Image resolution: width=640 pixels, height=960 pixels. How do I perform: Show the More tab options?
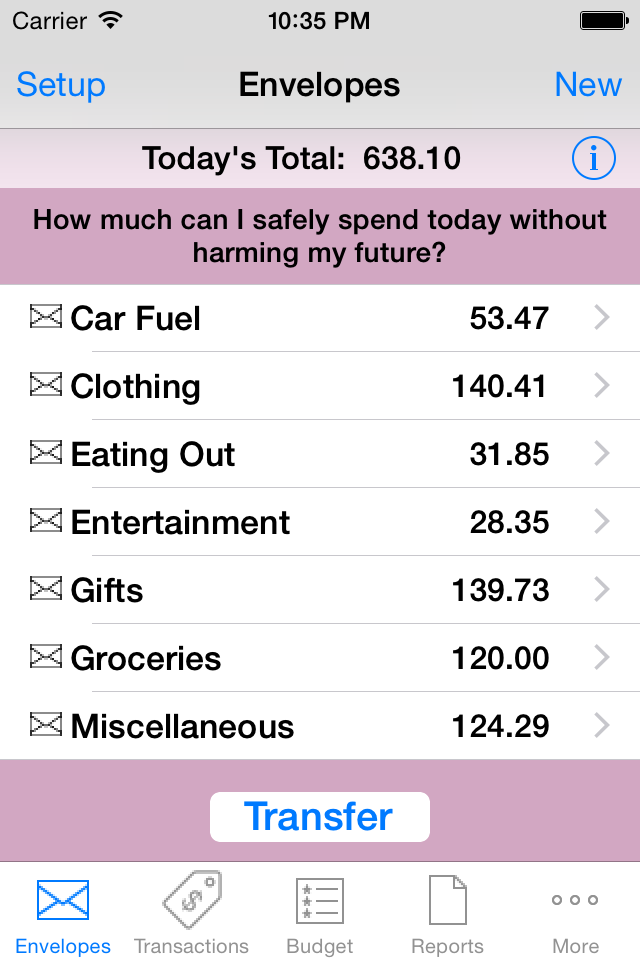[576, 912]
